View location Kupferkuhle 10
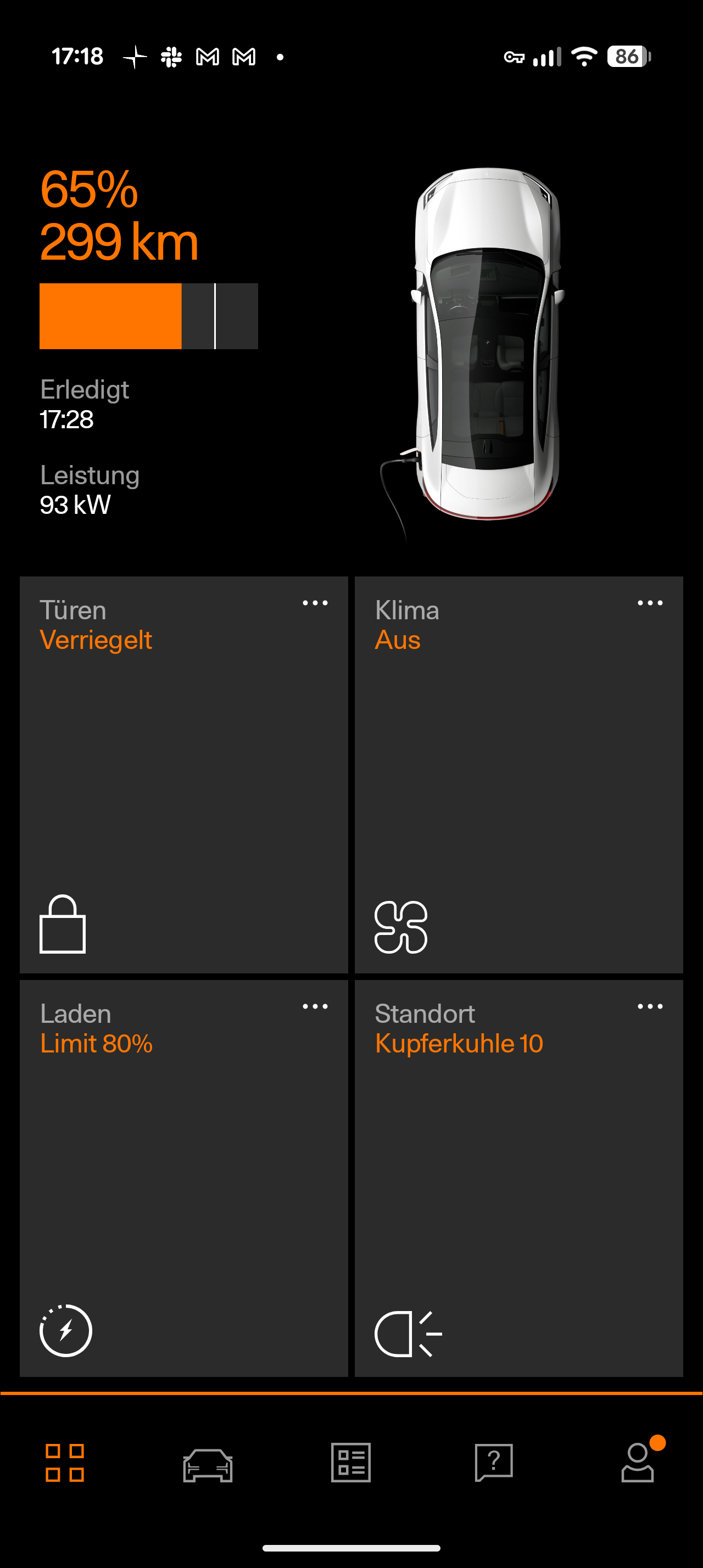 [459, 1043]
